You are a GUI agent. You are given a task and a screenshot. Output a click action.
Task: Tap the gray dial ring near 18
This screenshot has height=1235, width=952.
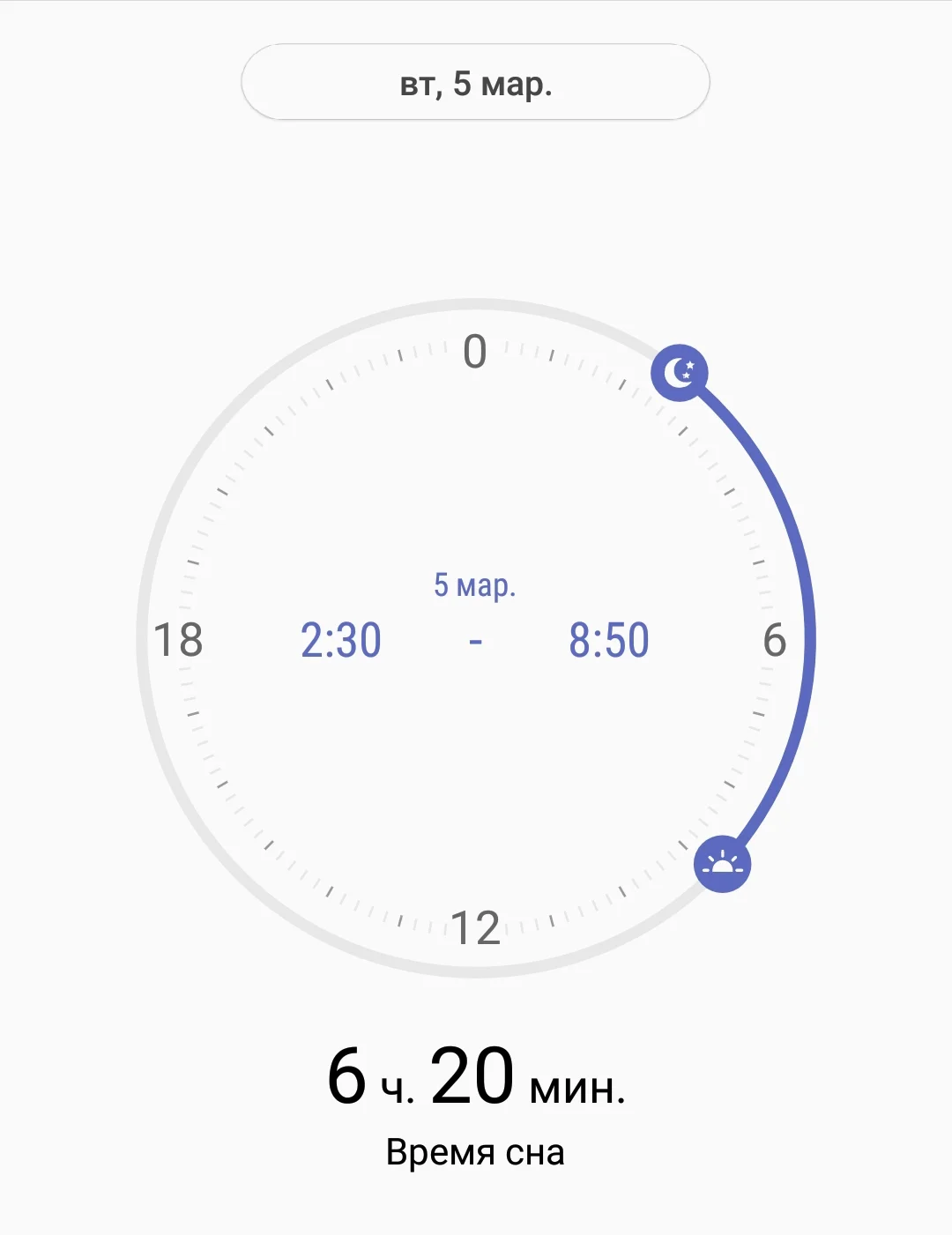[x=148, y=641]
